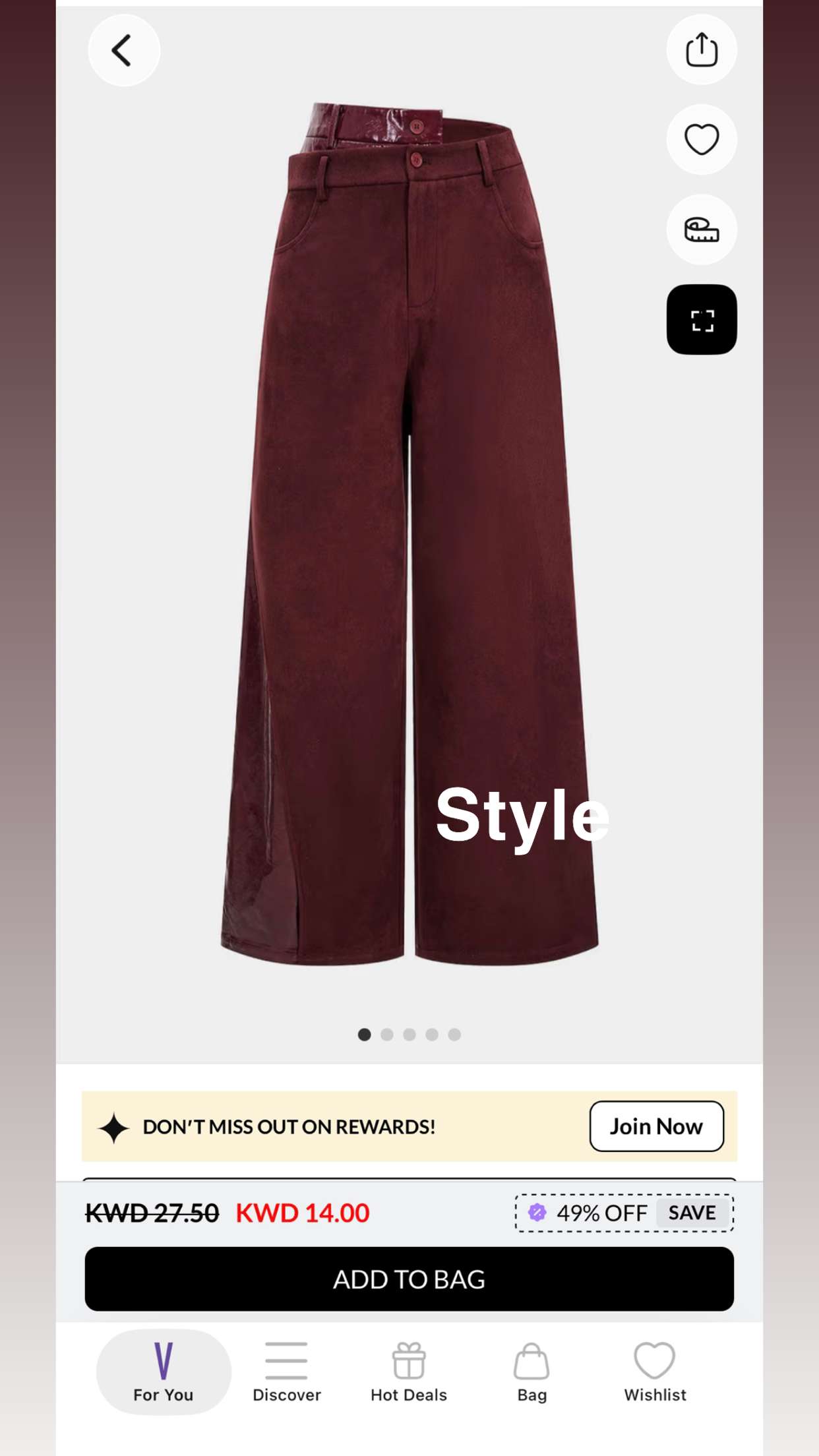
Task: Open the Discover tab
Action: pos(286,1372)
